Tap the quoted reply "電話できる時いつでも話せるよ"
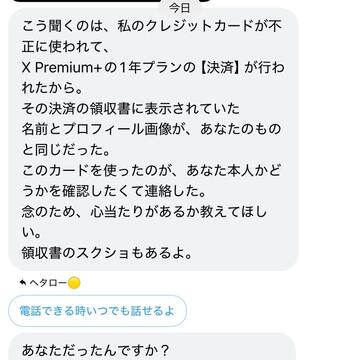The height and width of the screenshot is (360, 360). [97, 311]
